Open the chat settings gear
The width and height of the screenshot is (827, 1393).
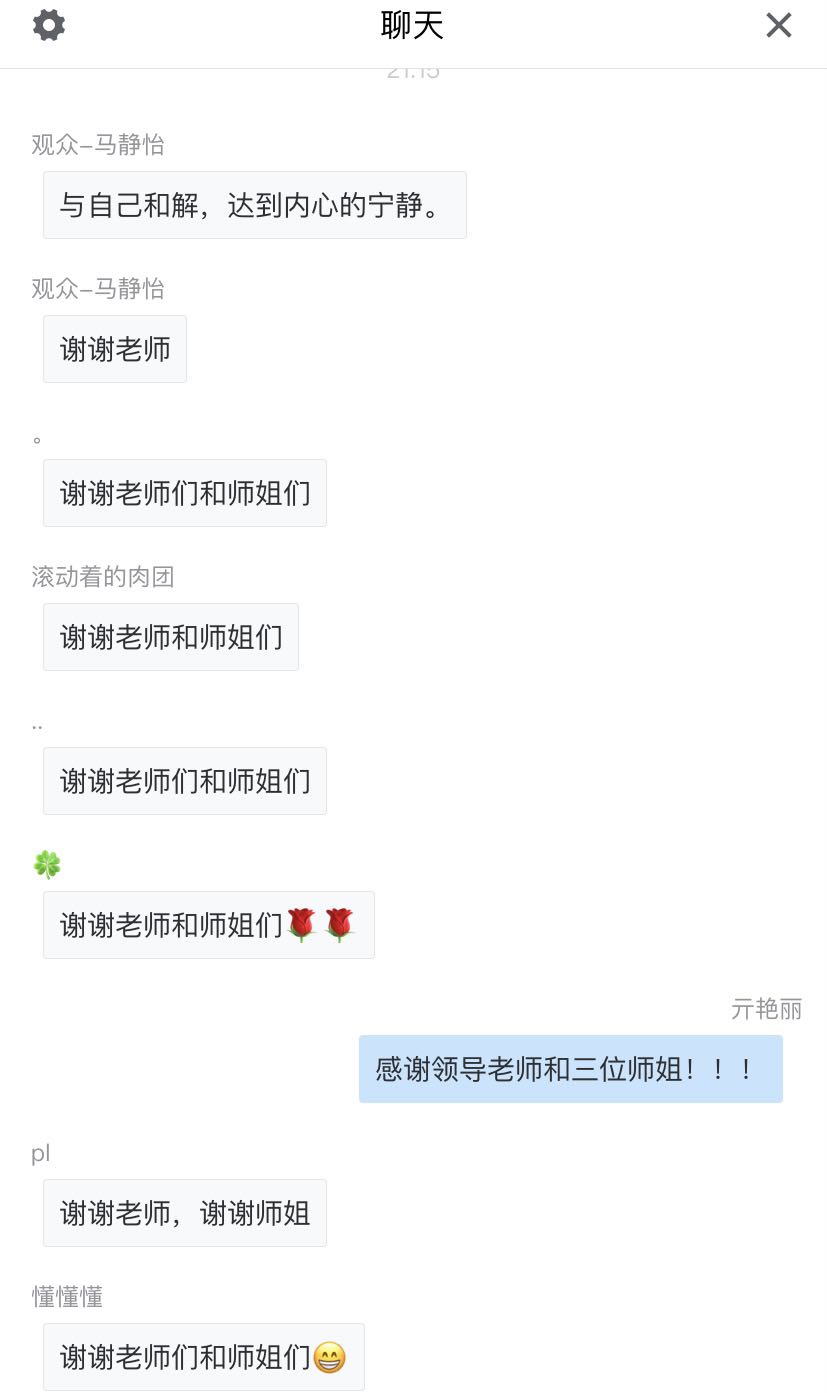[49, 25]
